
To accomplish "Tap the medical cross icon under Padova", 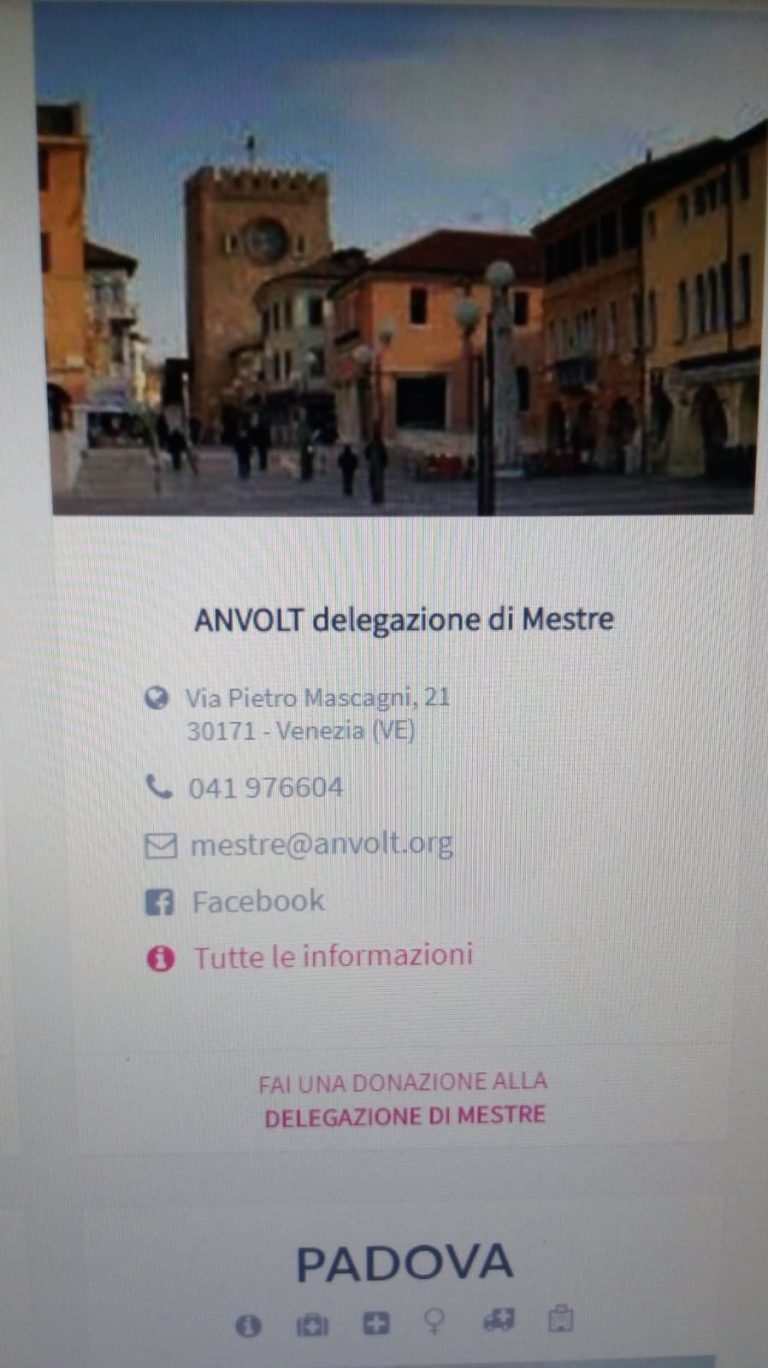I will click(x=375, y=1324).
